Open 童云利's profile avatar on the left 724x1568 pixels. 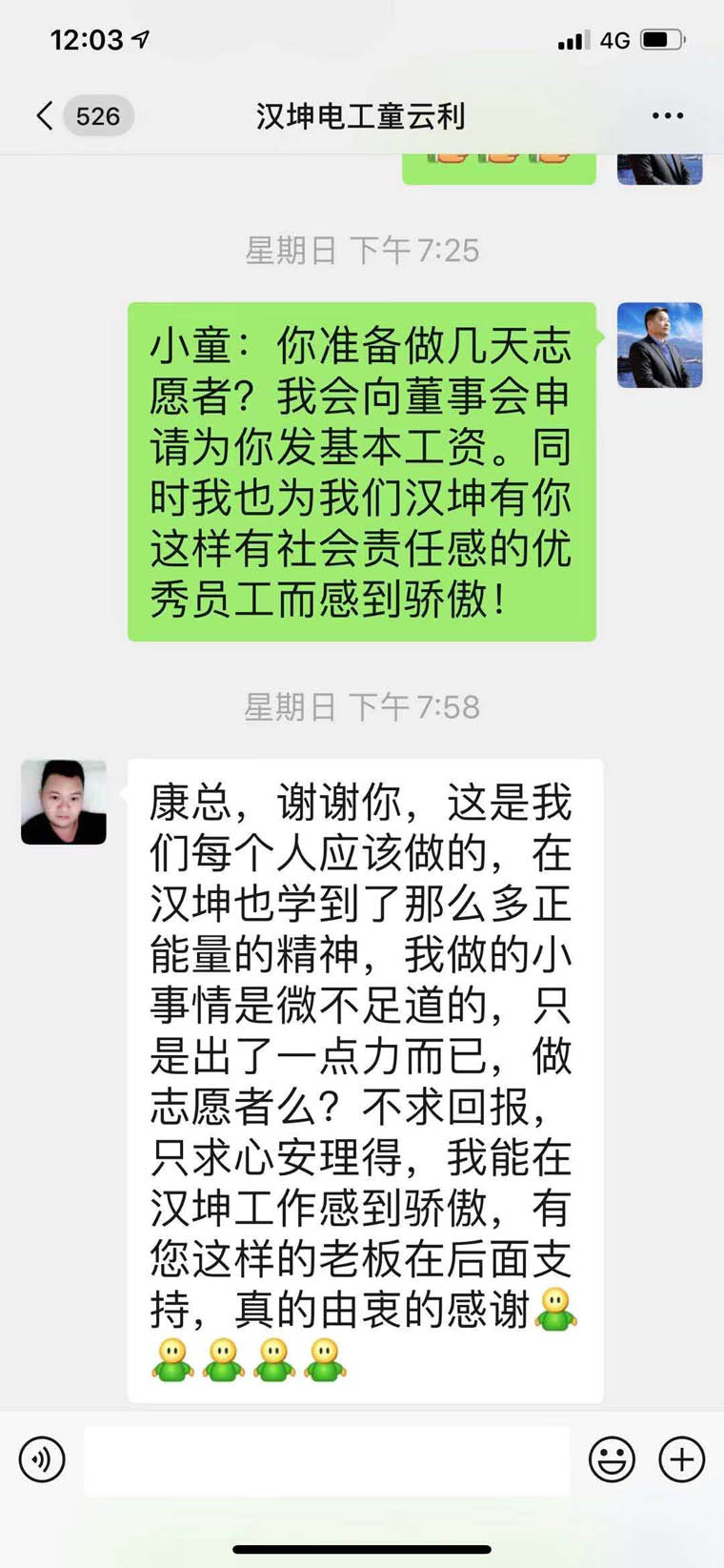click(64, 802)
